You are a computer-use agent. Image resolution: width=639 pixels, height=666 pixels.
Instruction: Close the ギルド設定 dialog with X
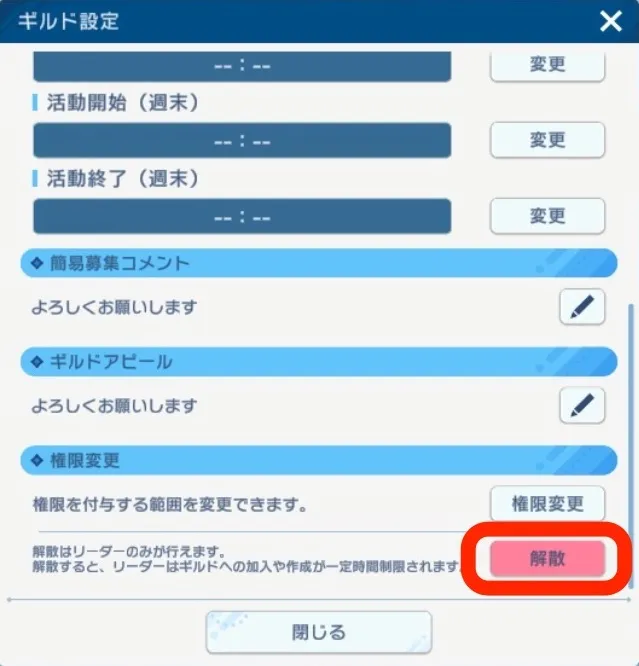(x=610, y=21)
